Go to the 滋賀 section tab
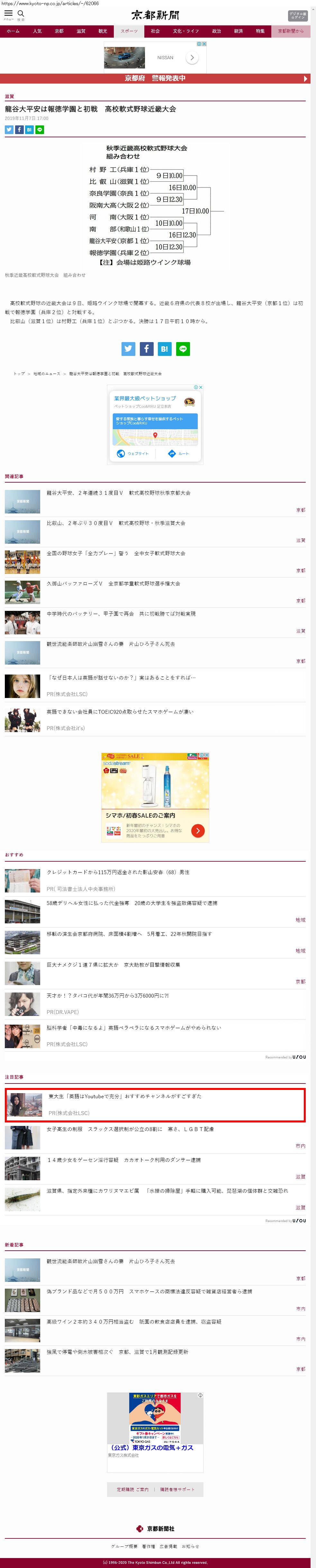 81,31
